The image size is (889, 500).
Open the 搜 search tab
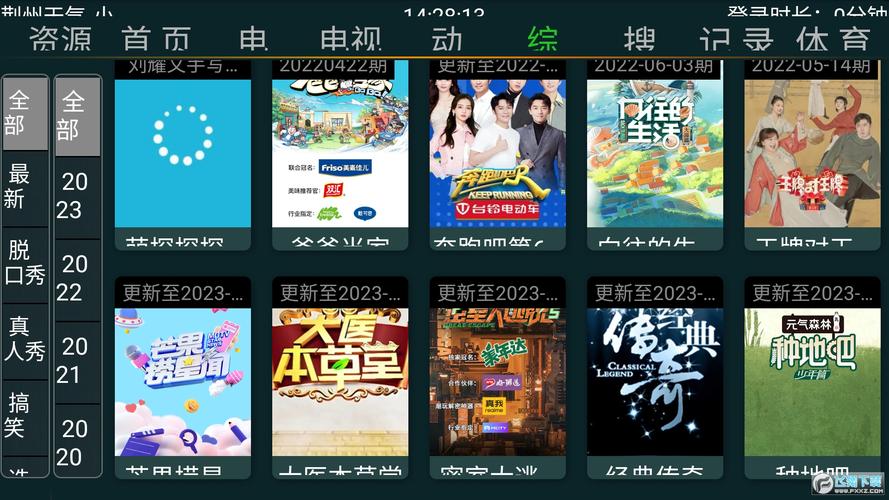tap(640, 40)
